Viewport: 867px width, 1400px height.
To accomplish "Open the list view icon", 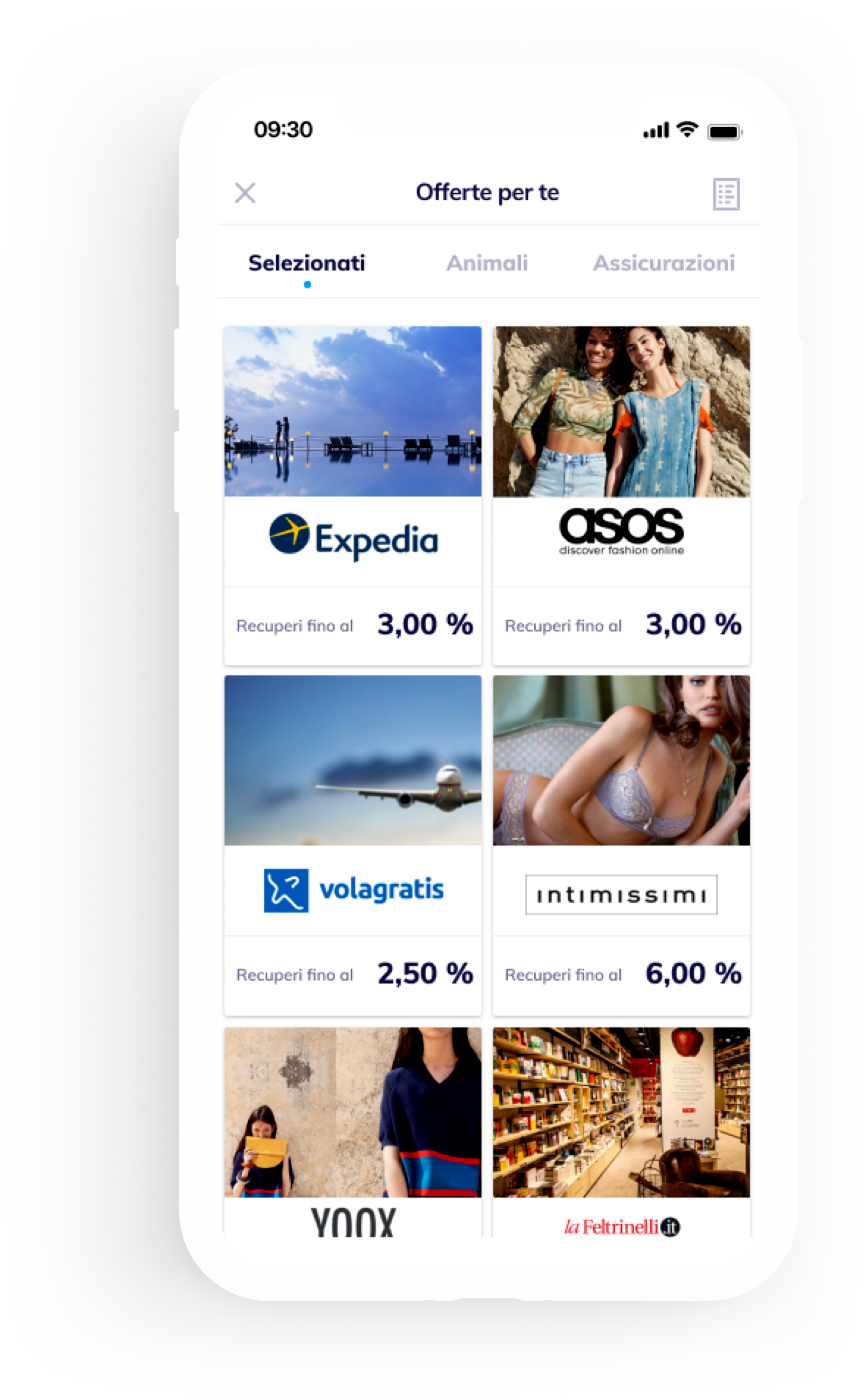I will click(726, 194).
